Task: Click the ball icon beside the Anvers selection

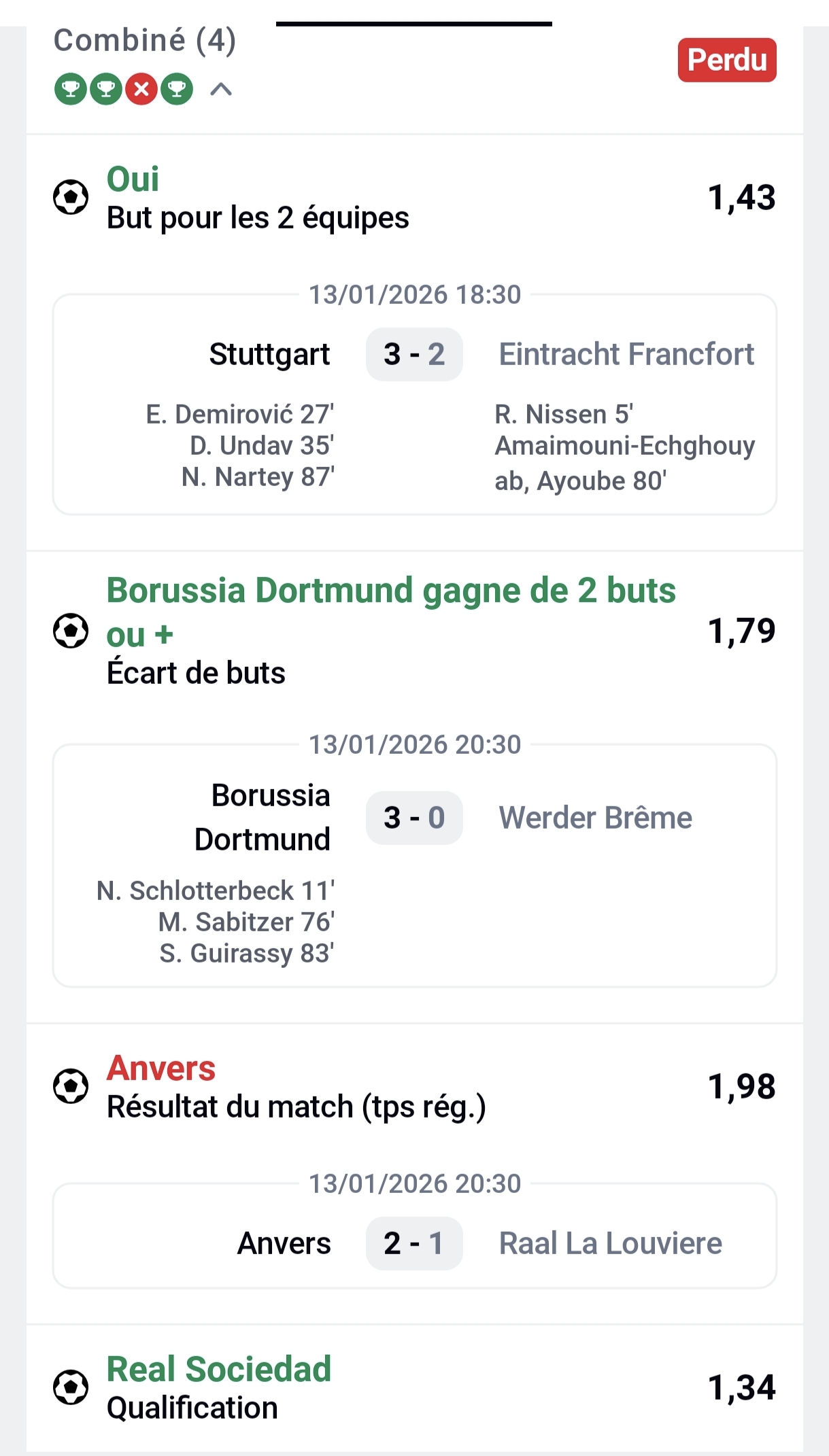Action: (69, 1086)
